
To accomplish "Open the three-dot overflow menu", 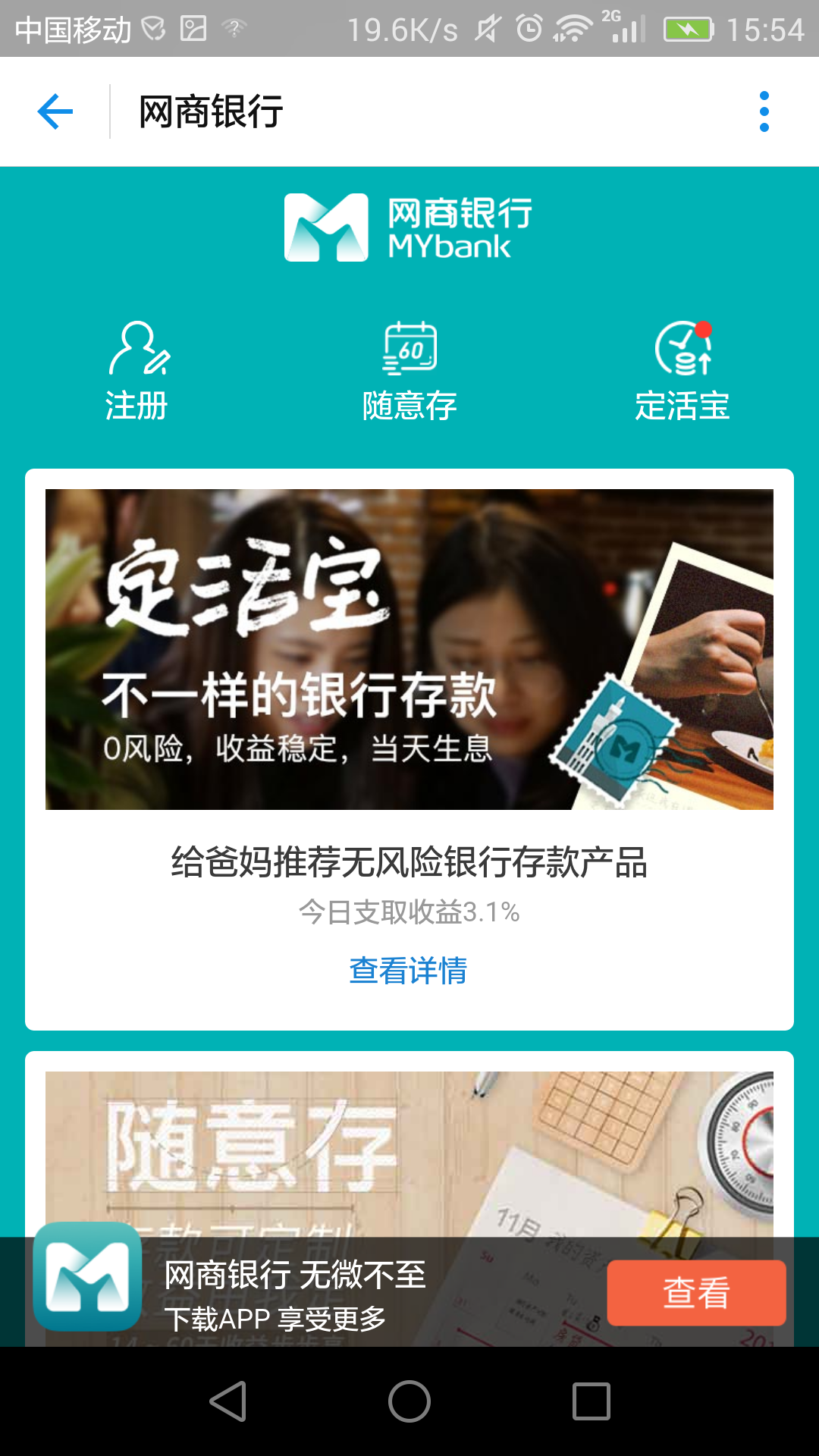I will click(764, 111).
